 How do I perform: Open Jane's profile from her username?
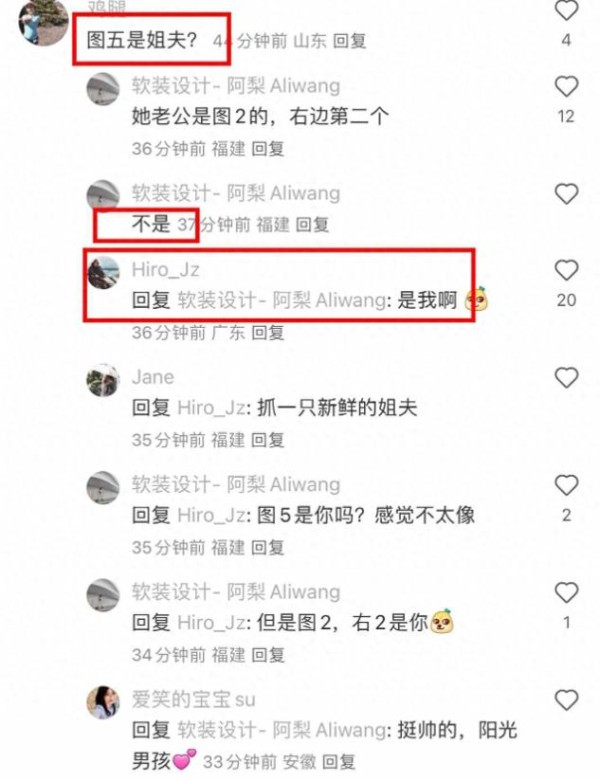[152, 377]
